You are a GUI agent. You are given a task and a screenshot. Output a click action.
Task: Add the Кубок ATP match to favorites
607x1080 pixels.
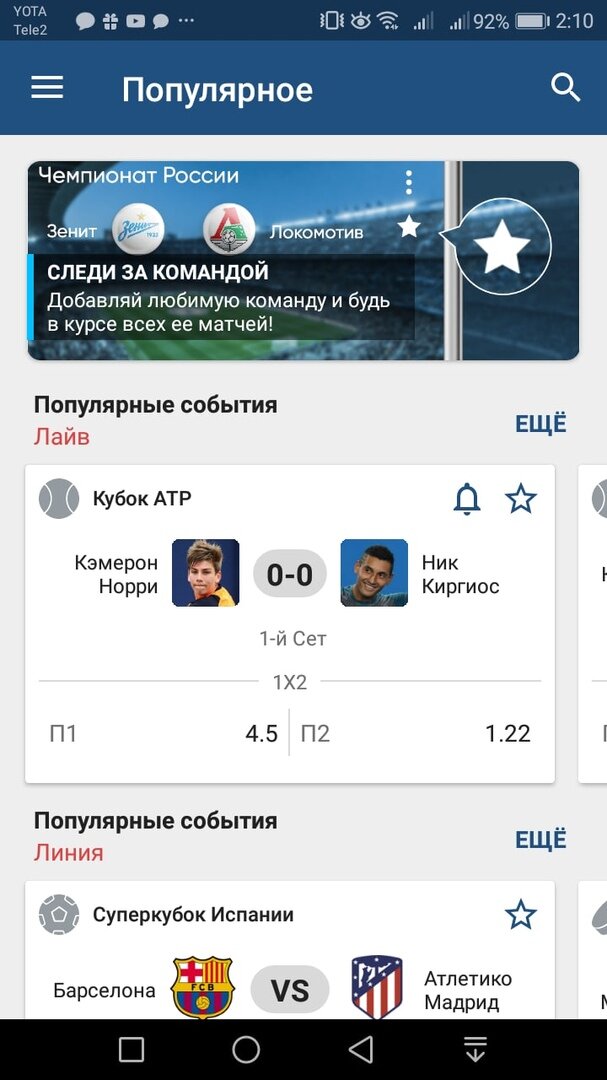[x=520, y=499]
